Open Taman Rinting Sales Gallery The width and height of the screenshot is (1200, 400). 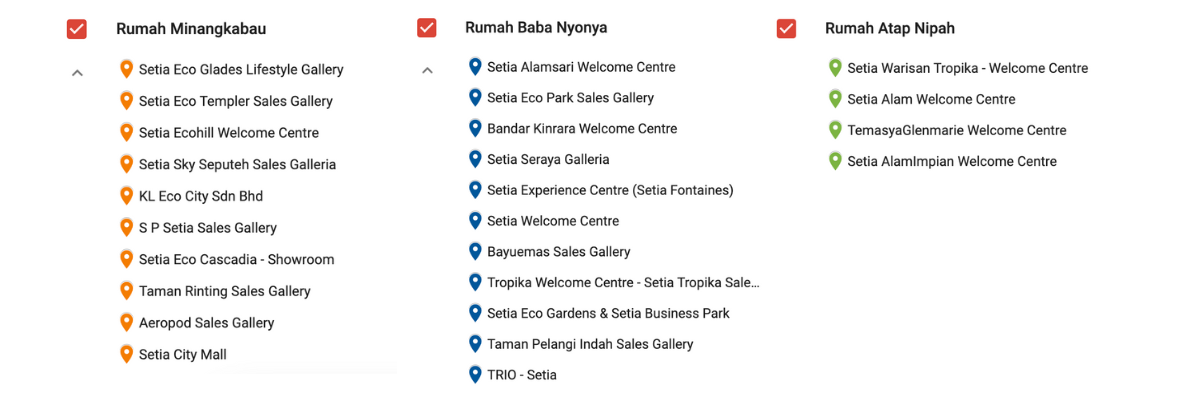(224, 291)
